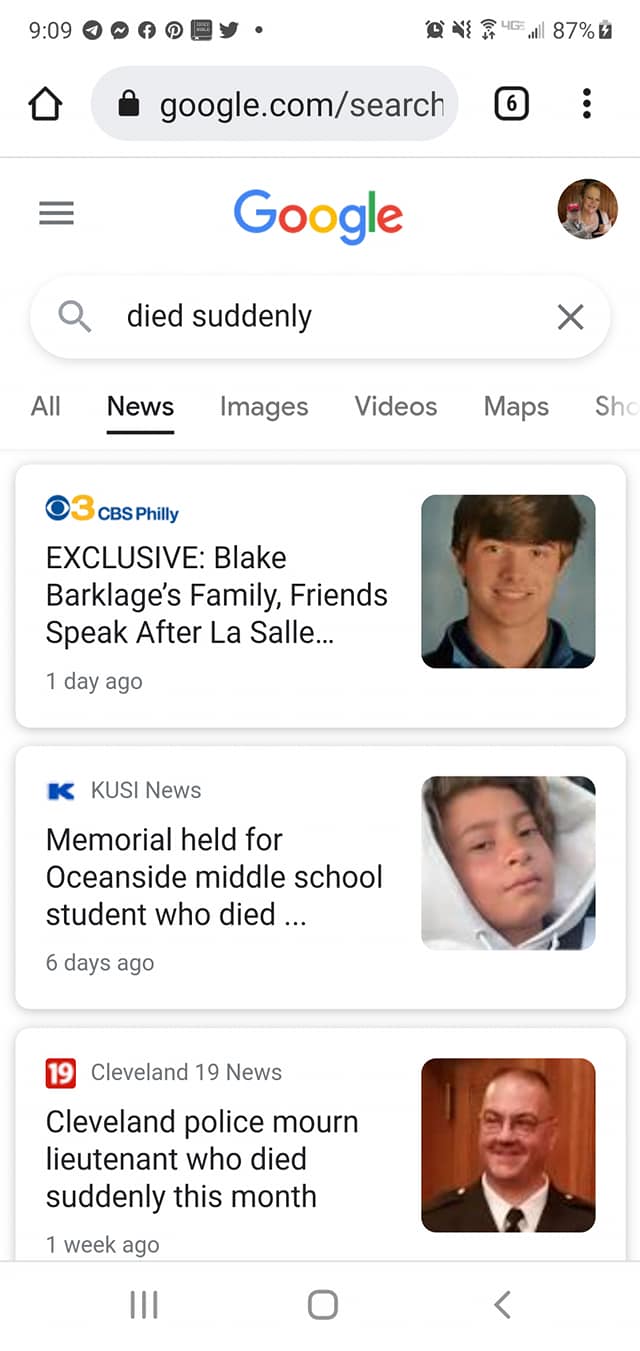Switch to the Images tab

(x=264, y=406)
